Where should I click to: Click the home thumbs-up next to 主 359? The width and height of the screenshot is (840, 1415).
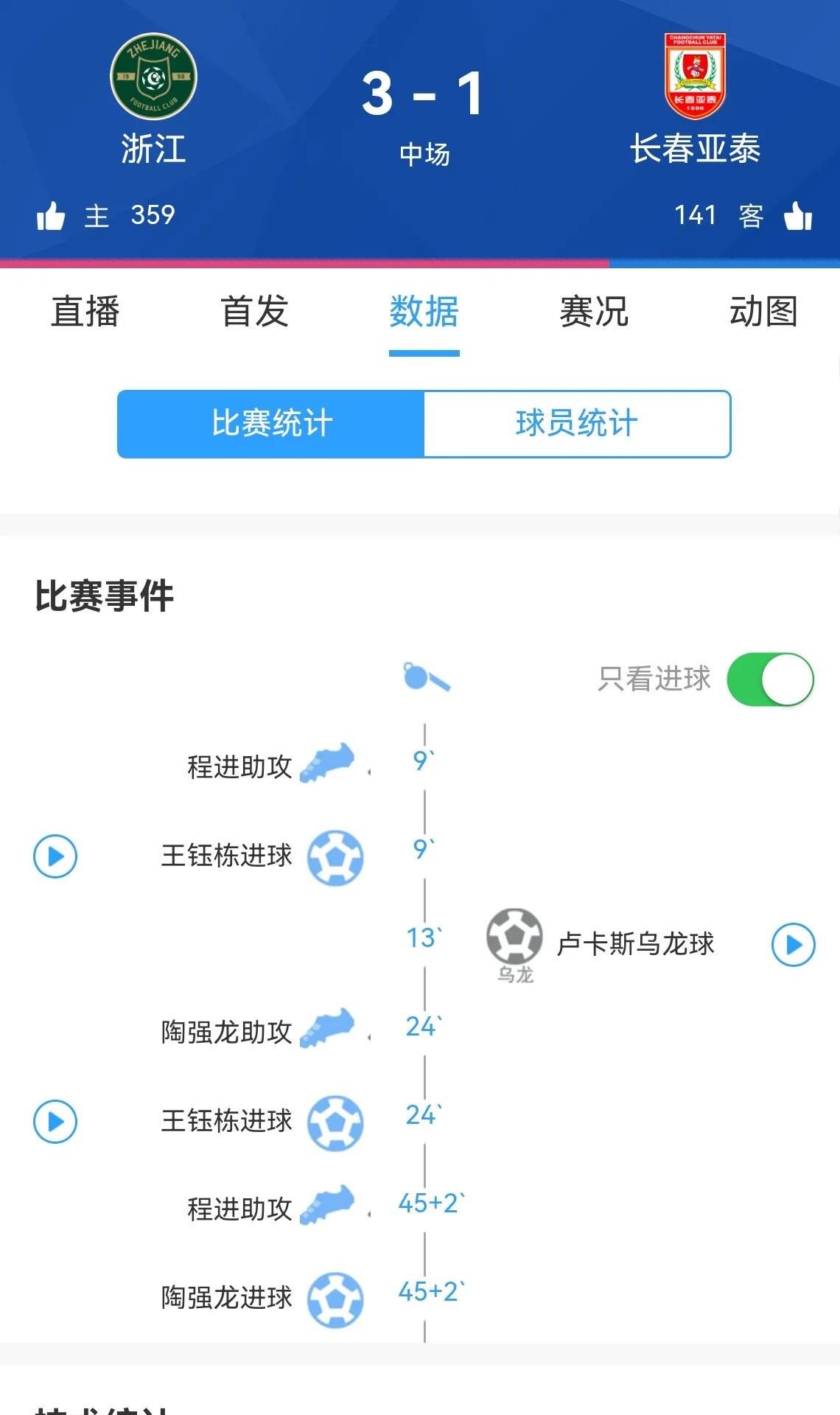click(x=52, y=215)
